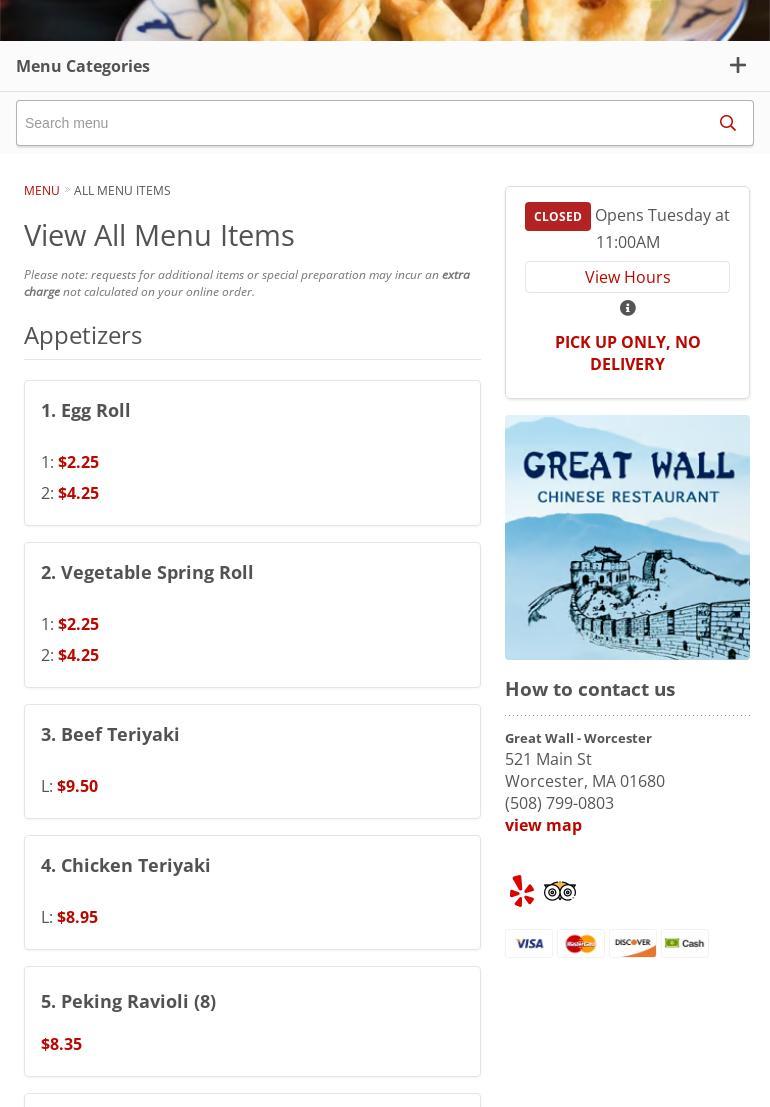This screenshot has width=770, height=1107.
Task: Open the restaurant's Yelp page
Action: [x=522, y=891]
